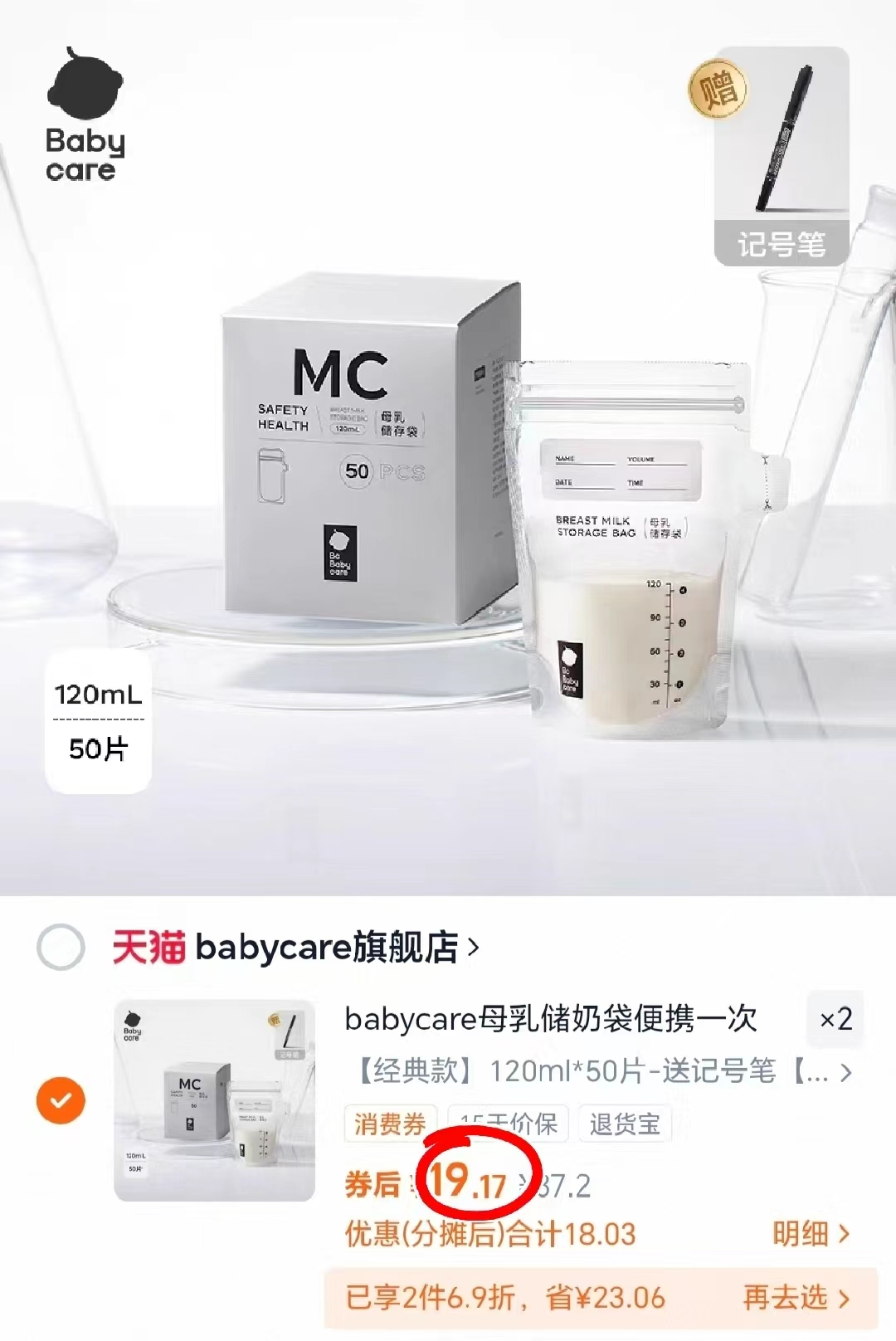
Task: Click the 退货宝 return guarantee tag
Action: (624, 1124)
